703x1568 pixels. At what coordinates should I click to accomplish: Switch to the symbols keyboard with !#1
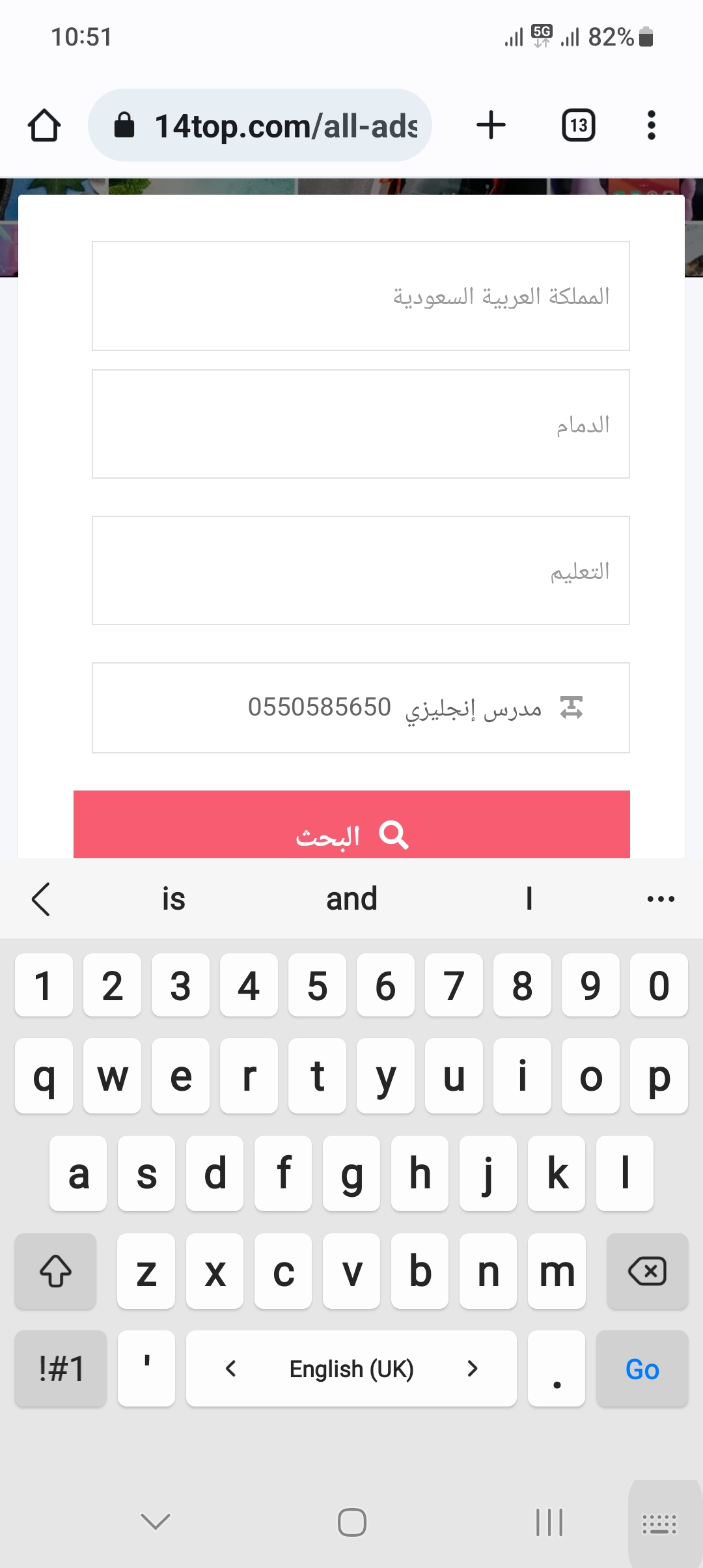61,1369
